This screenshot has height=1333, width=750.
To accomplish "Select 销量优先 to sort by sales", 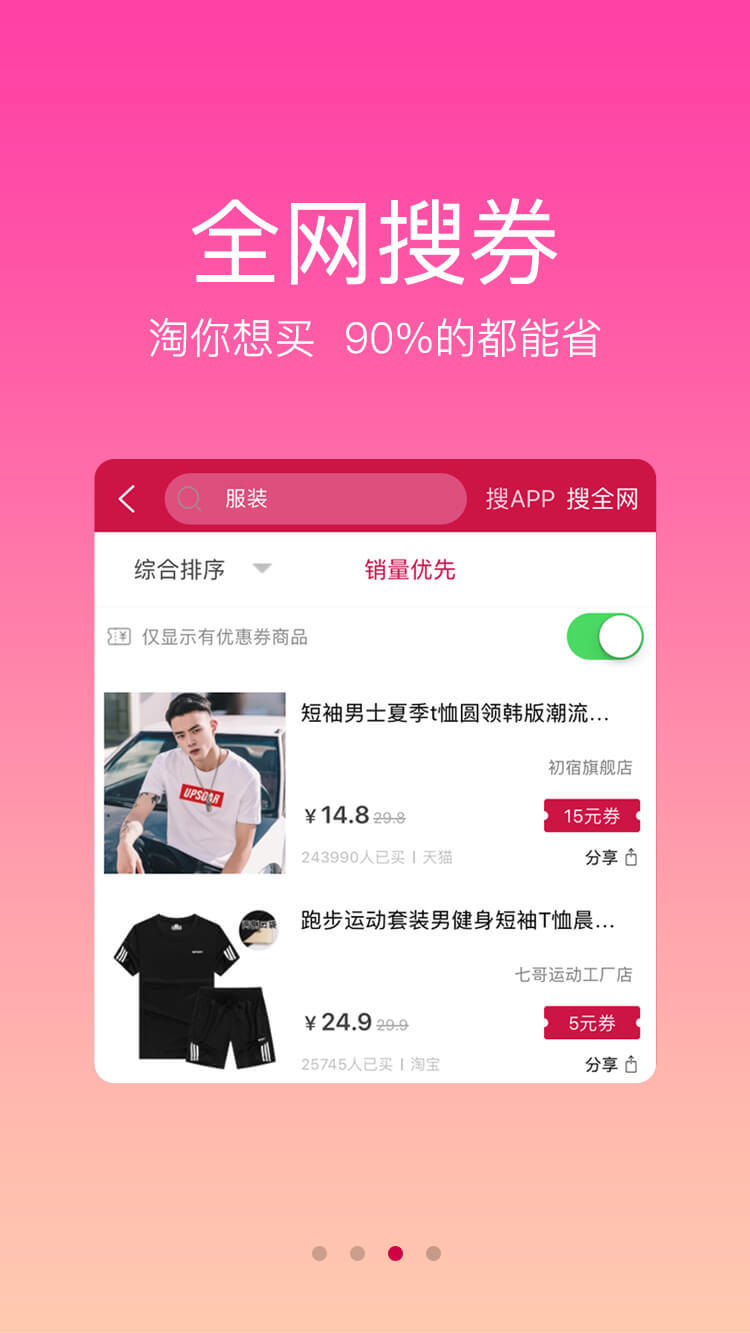I will click(409, 569).
